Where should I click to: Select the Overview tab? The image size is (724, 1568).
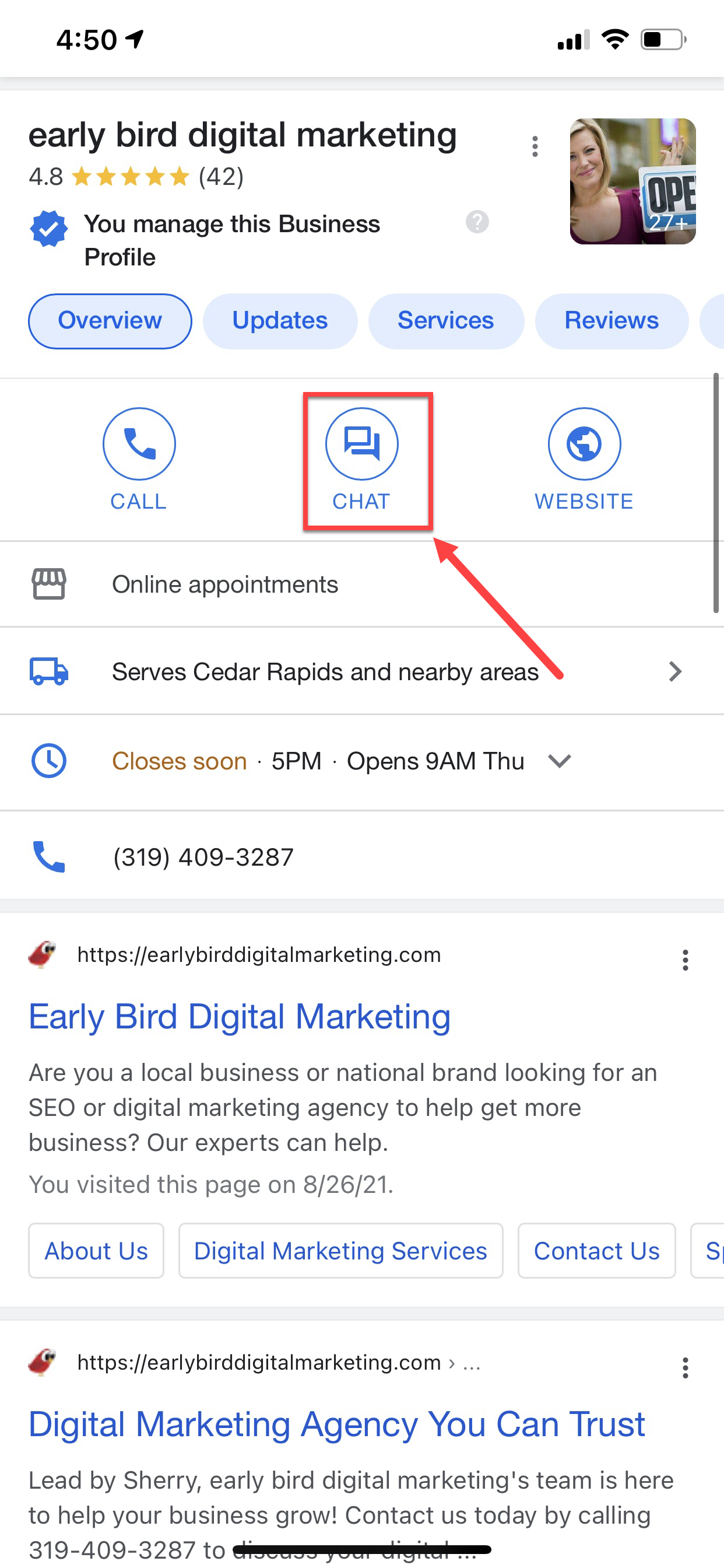coord(110,321)
